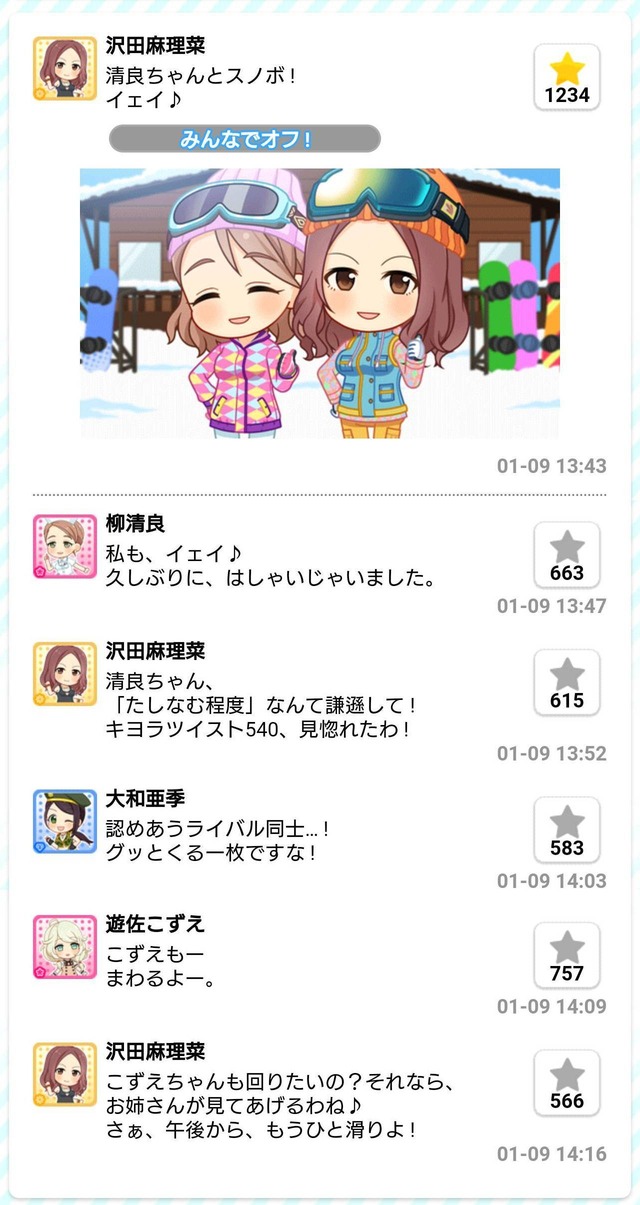Like the reply ending もうひと滑りよ!
Image resolution: width=640 pixels, height=1205 pixels.
(567, 1083)
